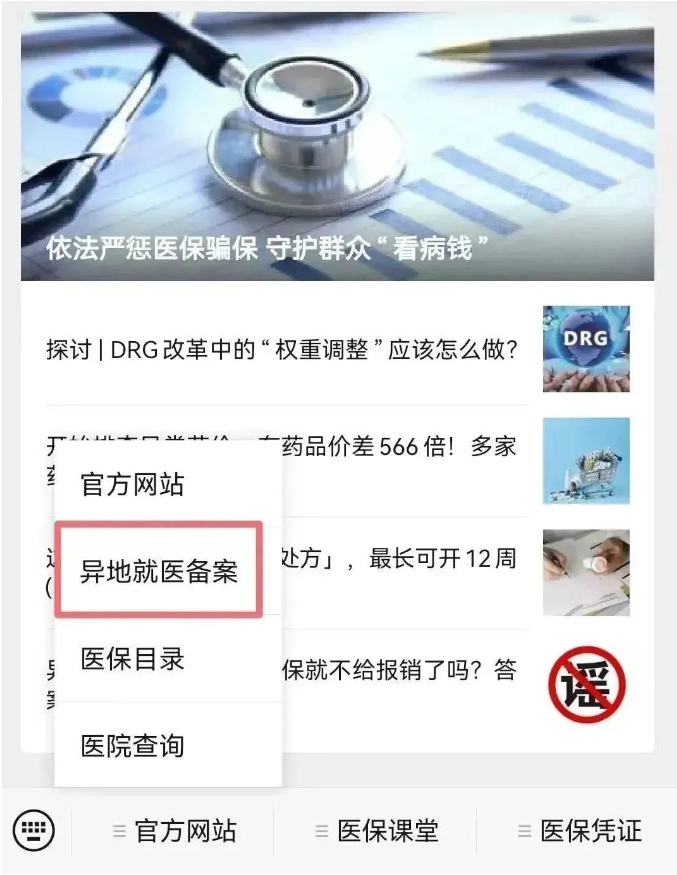Expand the 医保课堂 bottom menu
The width and height of the screenshot is (677, 875).
click(x=377, y=831)
